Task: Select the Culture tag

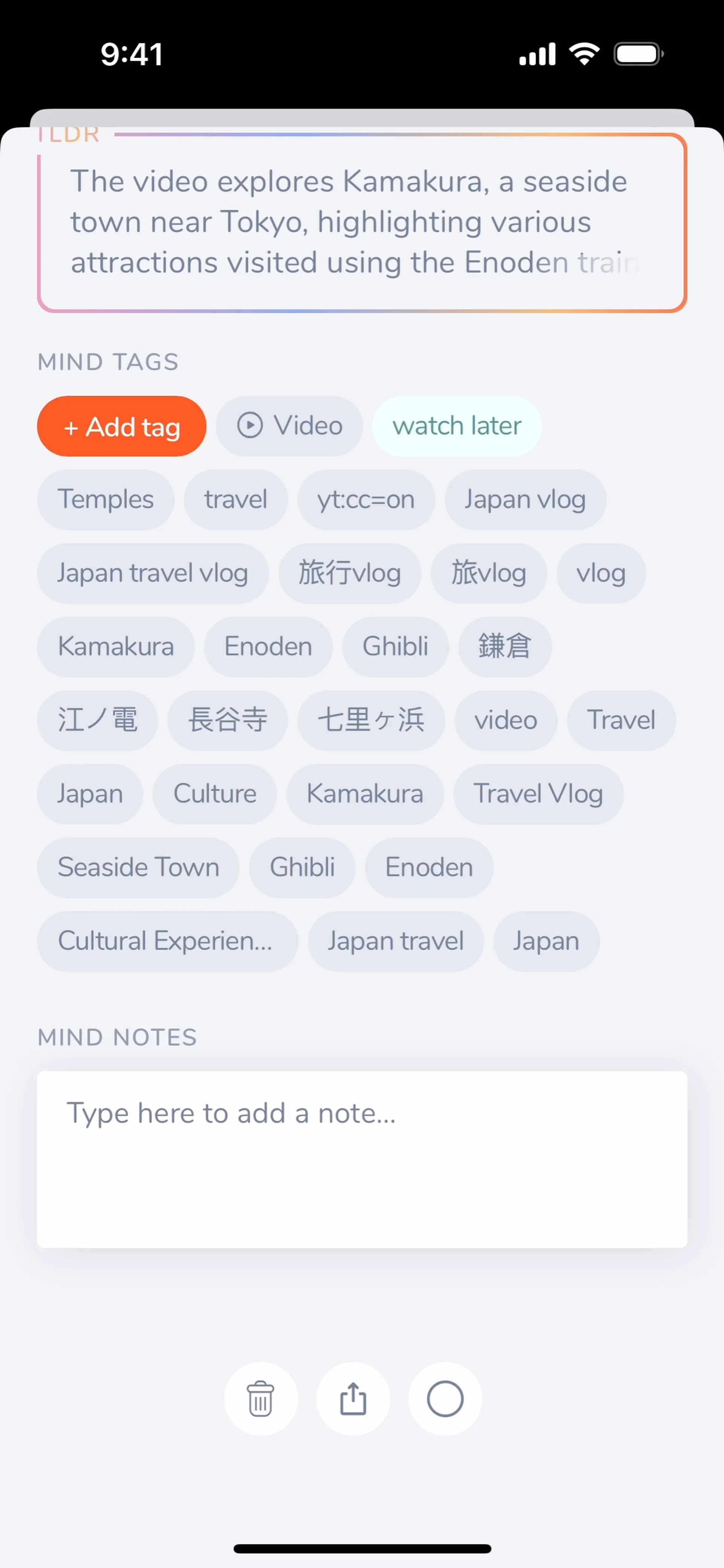Action: click(x=215, y=794)
